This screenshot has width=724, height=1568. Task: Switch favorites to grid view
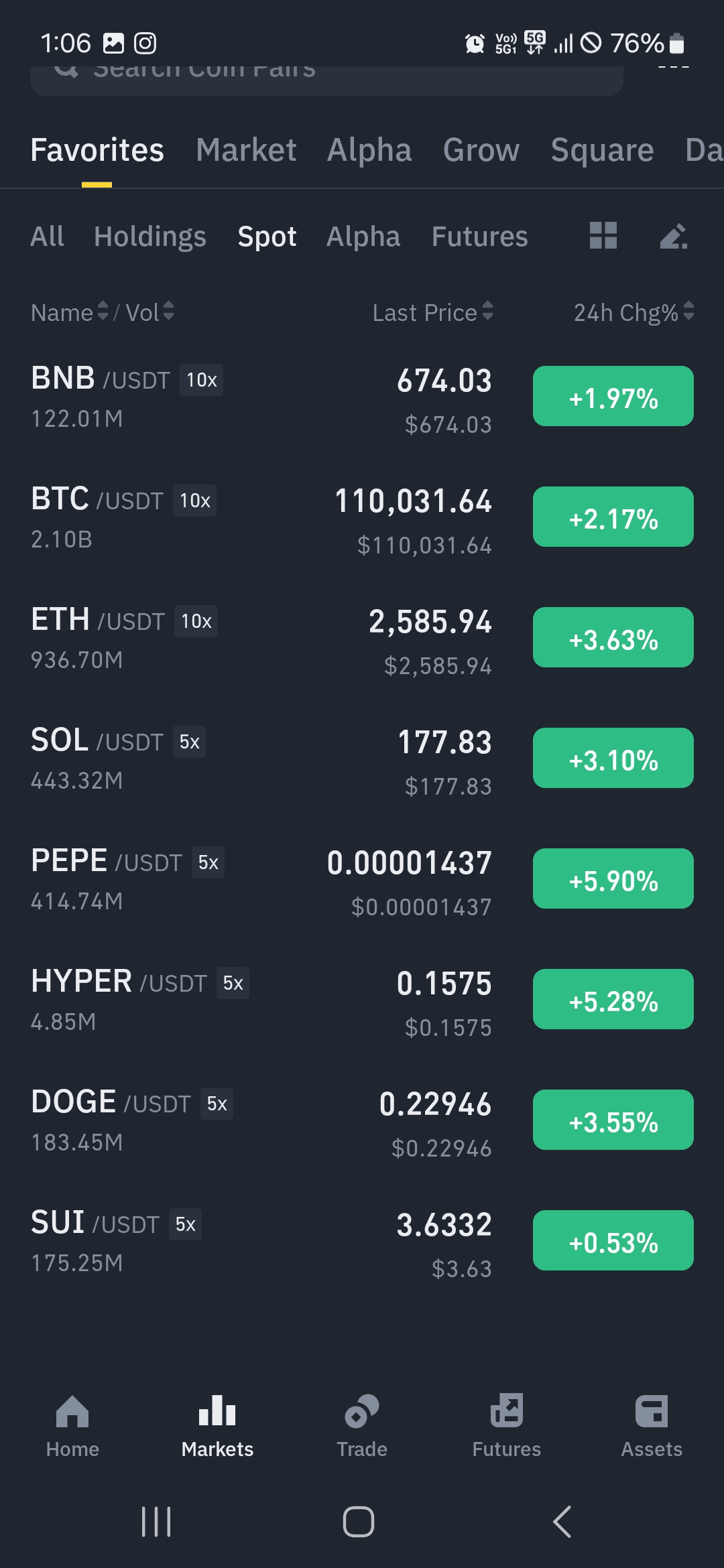coord(603,236)
